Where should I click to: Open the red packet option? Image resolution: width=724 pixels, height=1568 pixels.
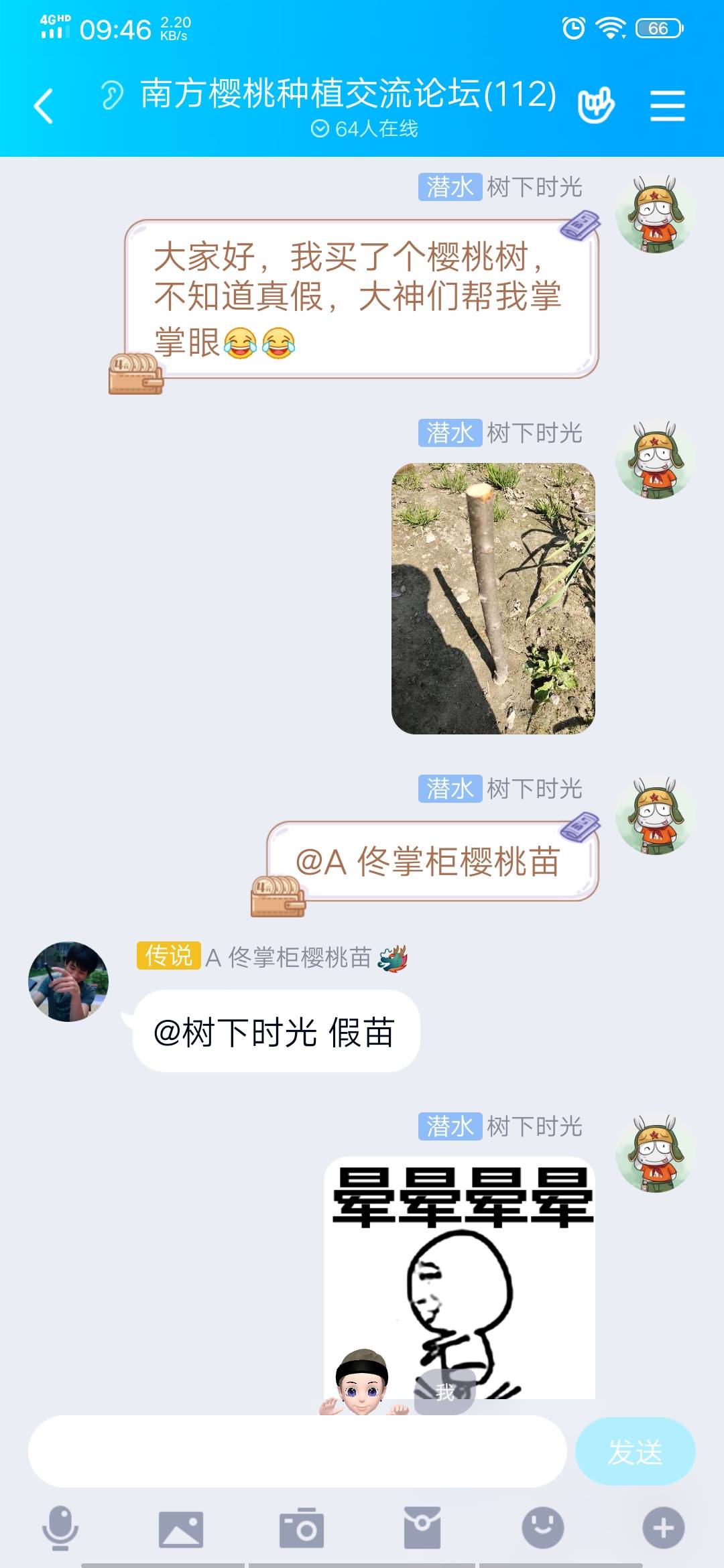pyautogui.click(x=422, y=1528)
